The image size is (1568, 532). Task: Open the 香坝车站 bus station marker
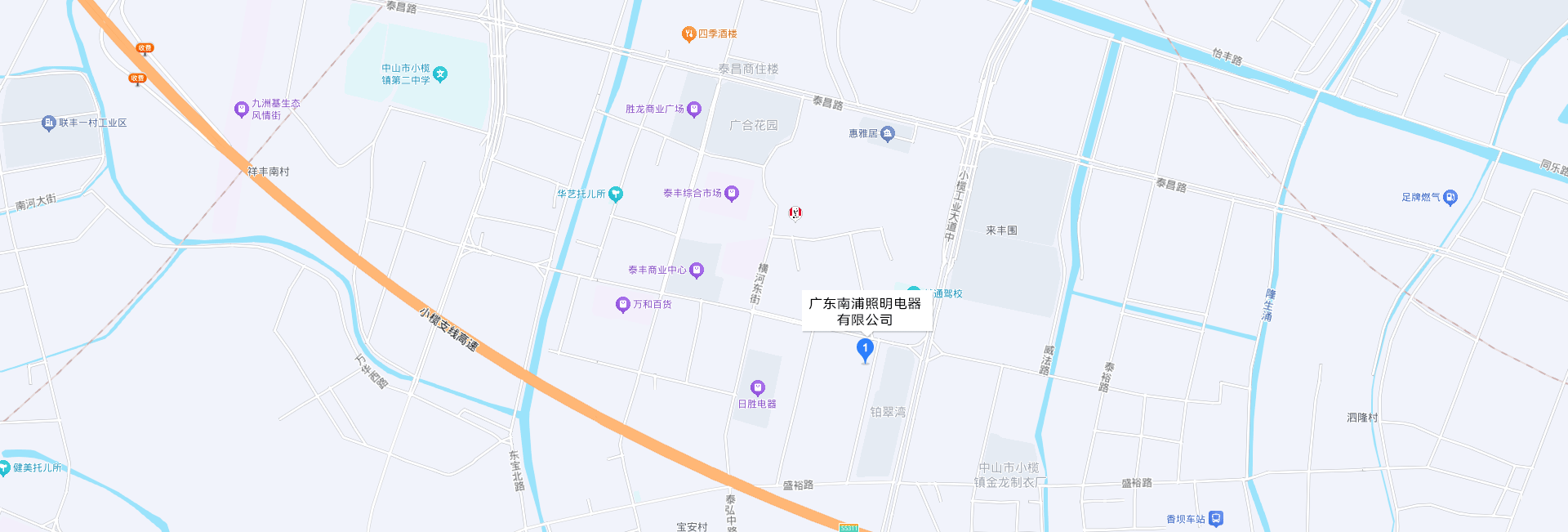pyautogui.click(x=1215, y=519)
